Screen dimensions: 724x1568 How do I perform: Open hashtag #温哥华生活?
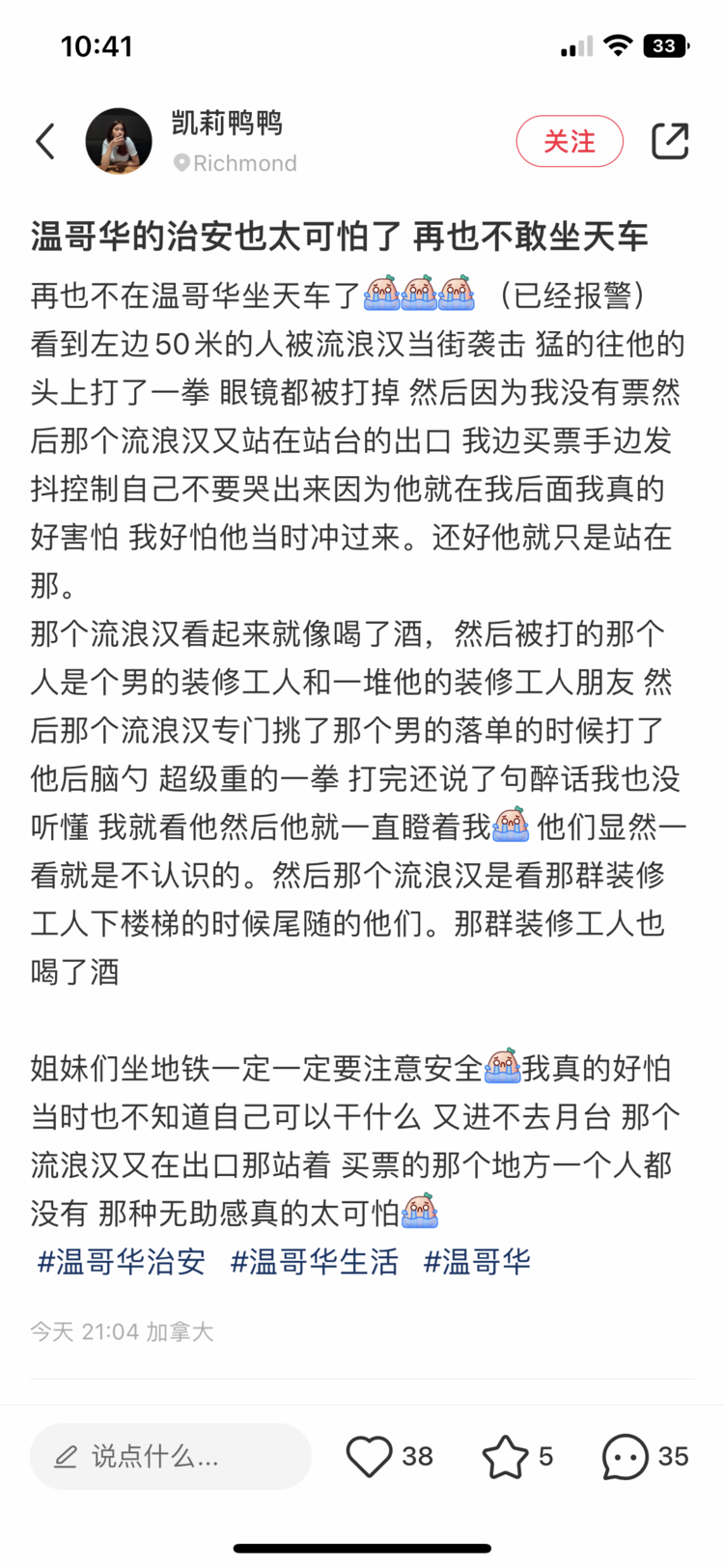[x=315, y=1261]
